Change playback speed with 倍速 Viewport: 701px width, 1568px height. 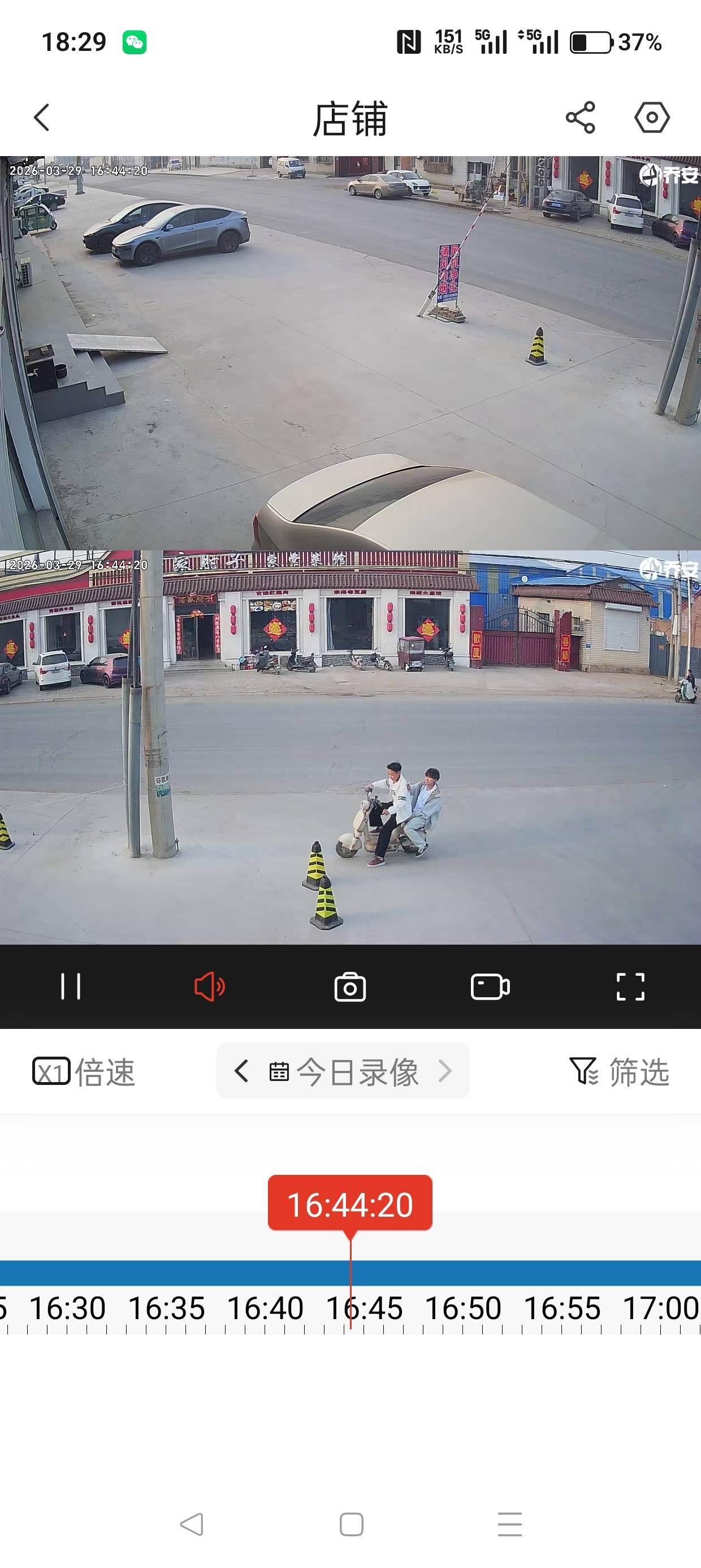(83, 1072)
